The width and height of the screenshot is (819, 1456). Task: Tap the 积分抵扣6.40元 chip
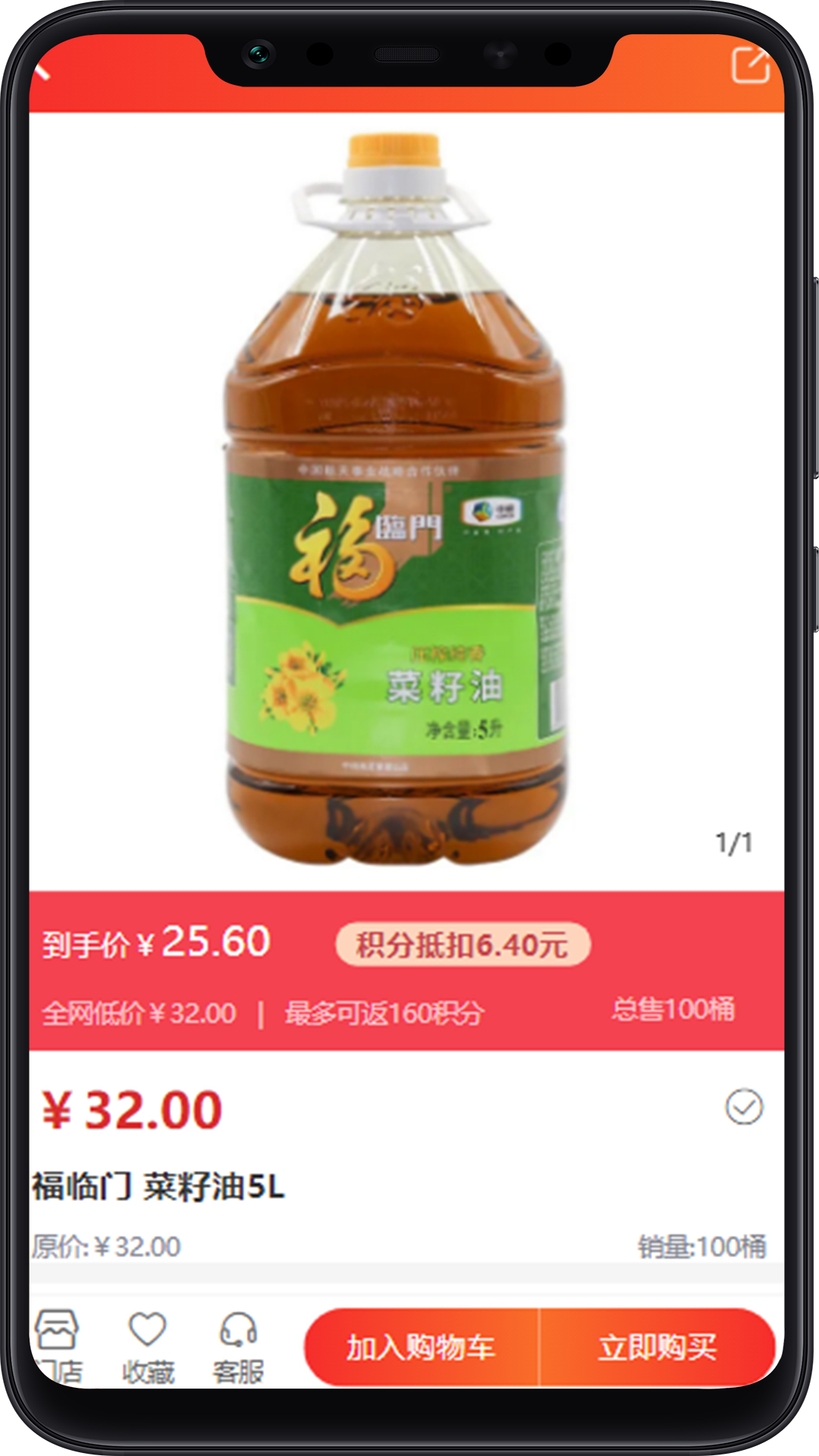coord(463,944)
